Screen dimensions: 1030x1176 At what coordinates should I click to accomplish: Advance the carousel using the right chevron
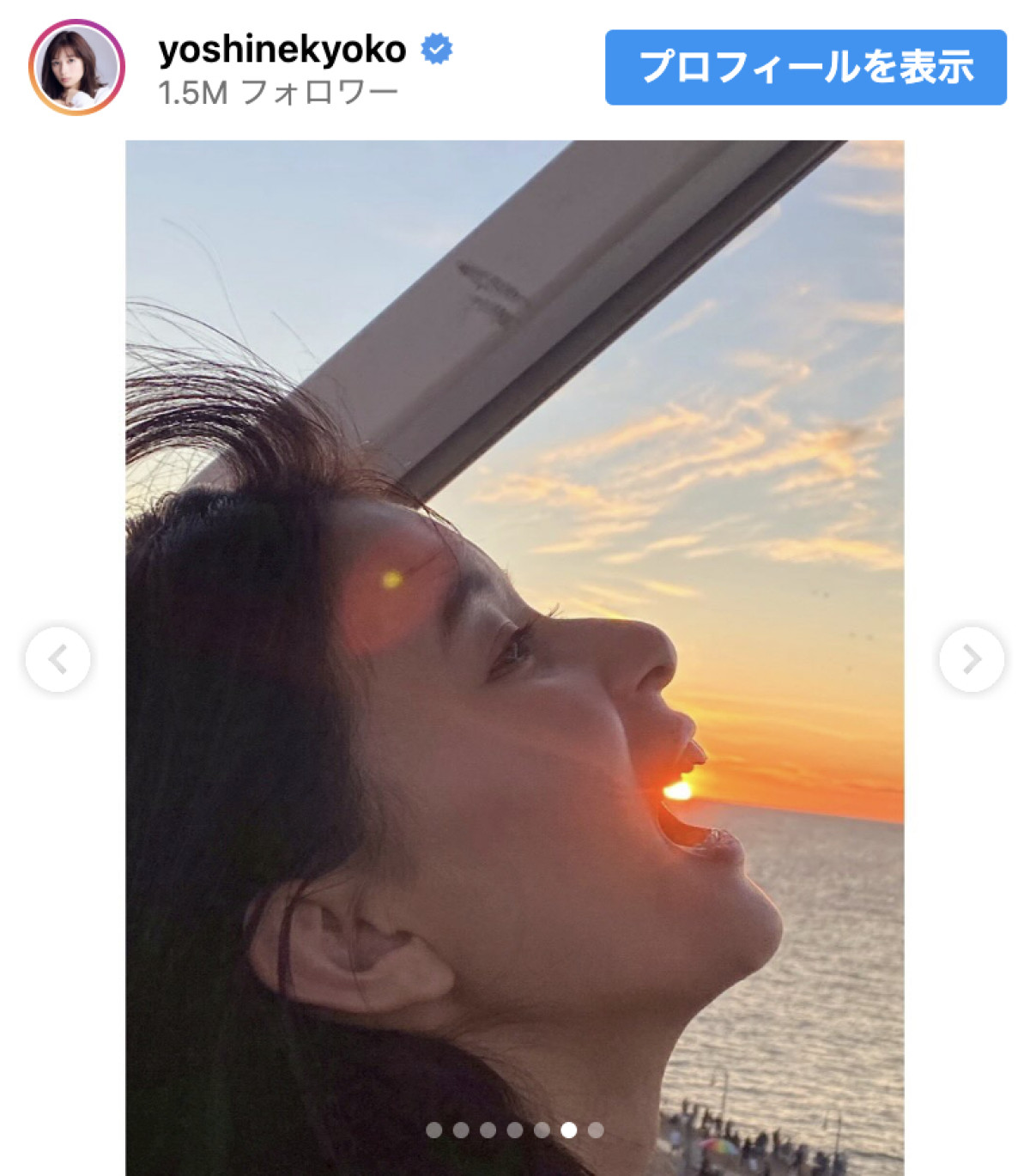pyautogui.click(x=971, y=659)
